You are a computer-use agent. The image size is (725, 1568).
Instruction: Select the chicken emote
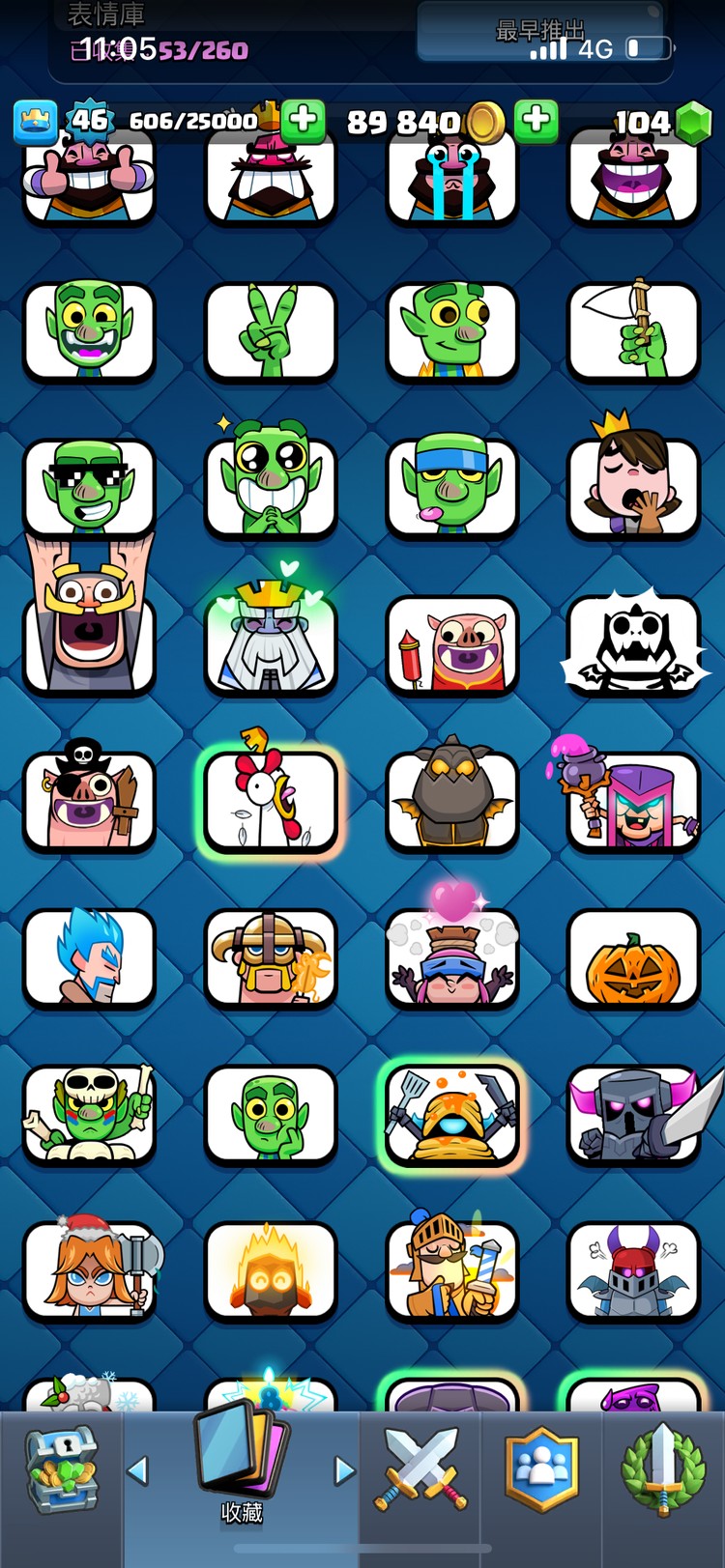tap(271, 802)
